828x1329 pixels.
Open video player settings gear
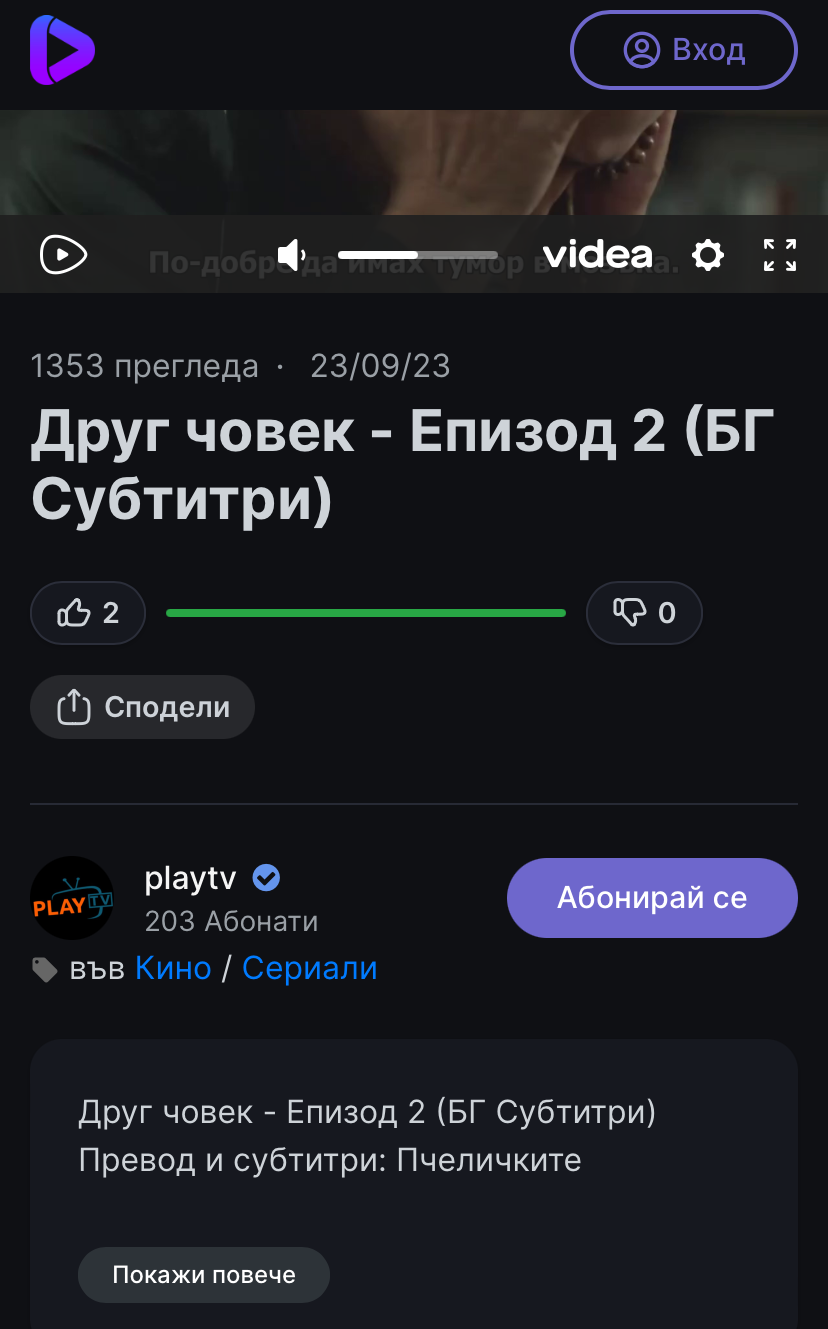pos(708,255)
